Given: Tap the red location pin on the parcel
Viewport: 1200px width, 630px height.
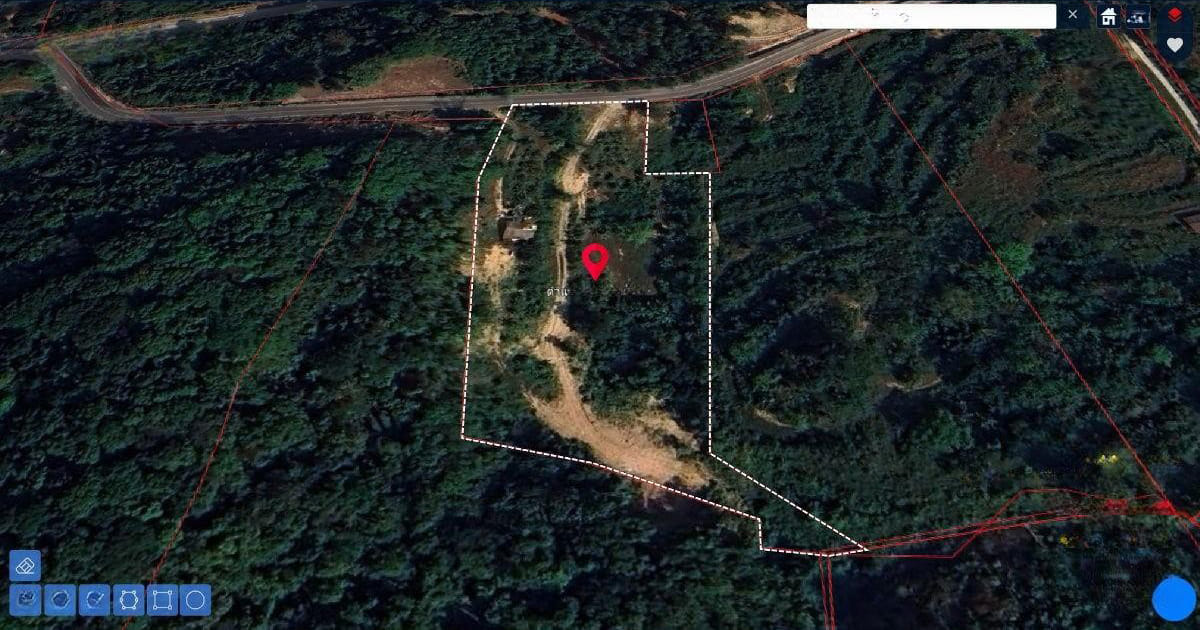Looking at the screenshot, I should tap(596, 260).
